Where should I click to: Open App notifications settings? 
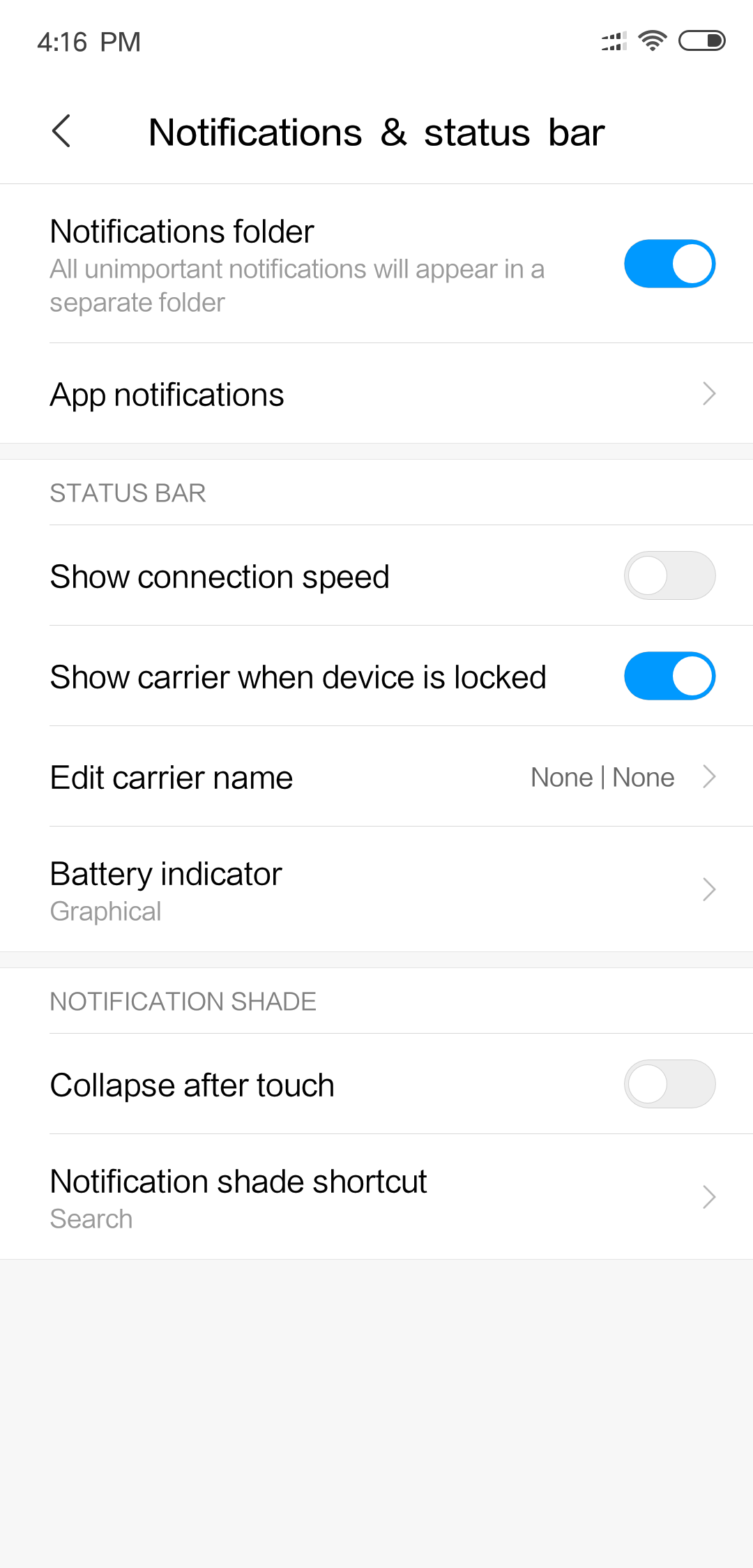coord(376,394)
